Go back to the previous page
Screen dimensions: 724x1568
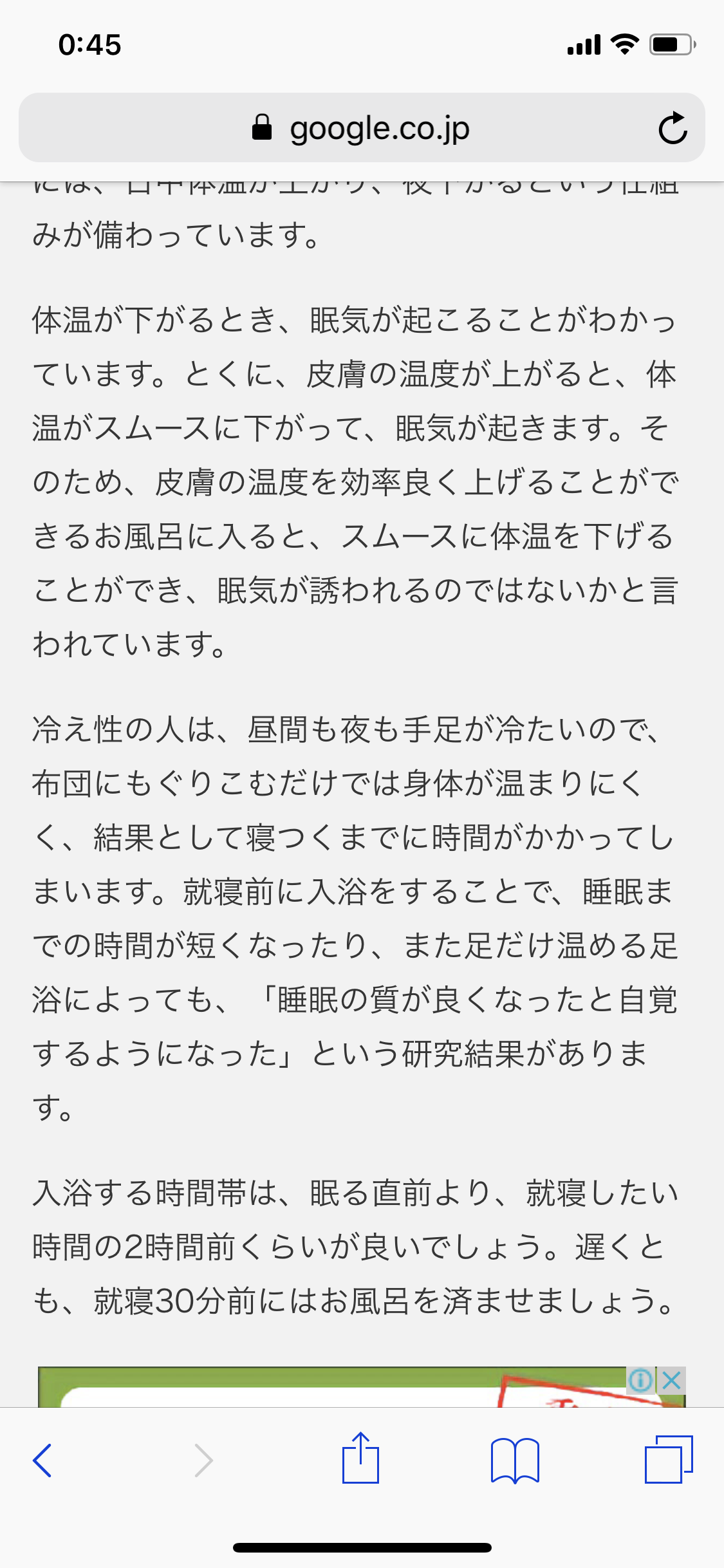point(42,1459)
